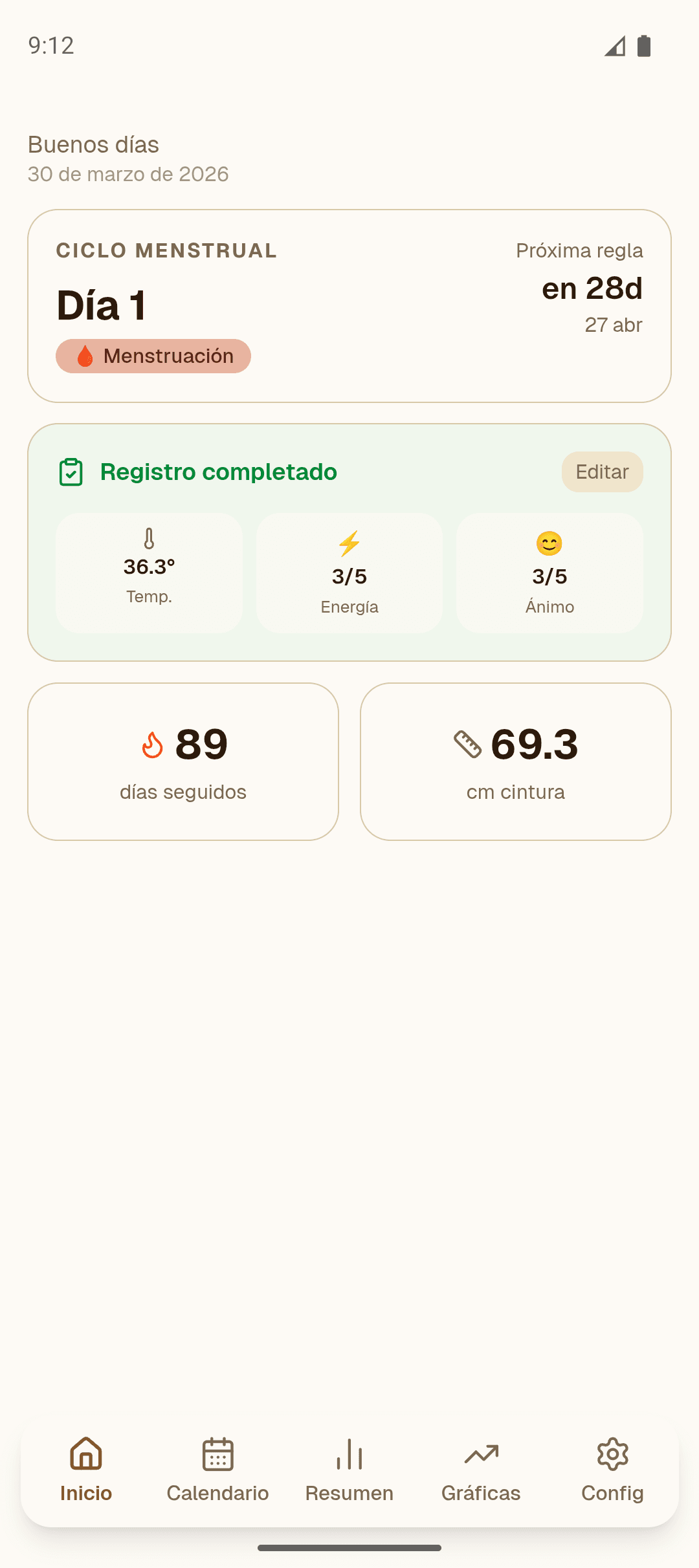Select the Inicio home icon
The image size is (699, 1568).
coord(86,1454)
